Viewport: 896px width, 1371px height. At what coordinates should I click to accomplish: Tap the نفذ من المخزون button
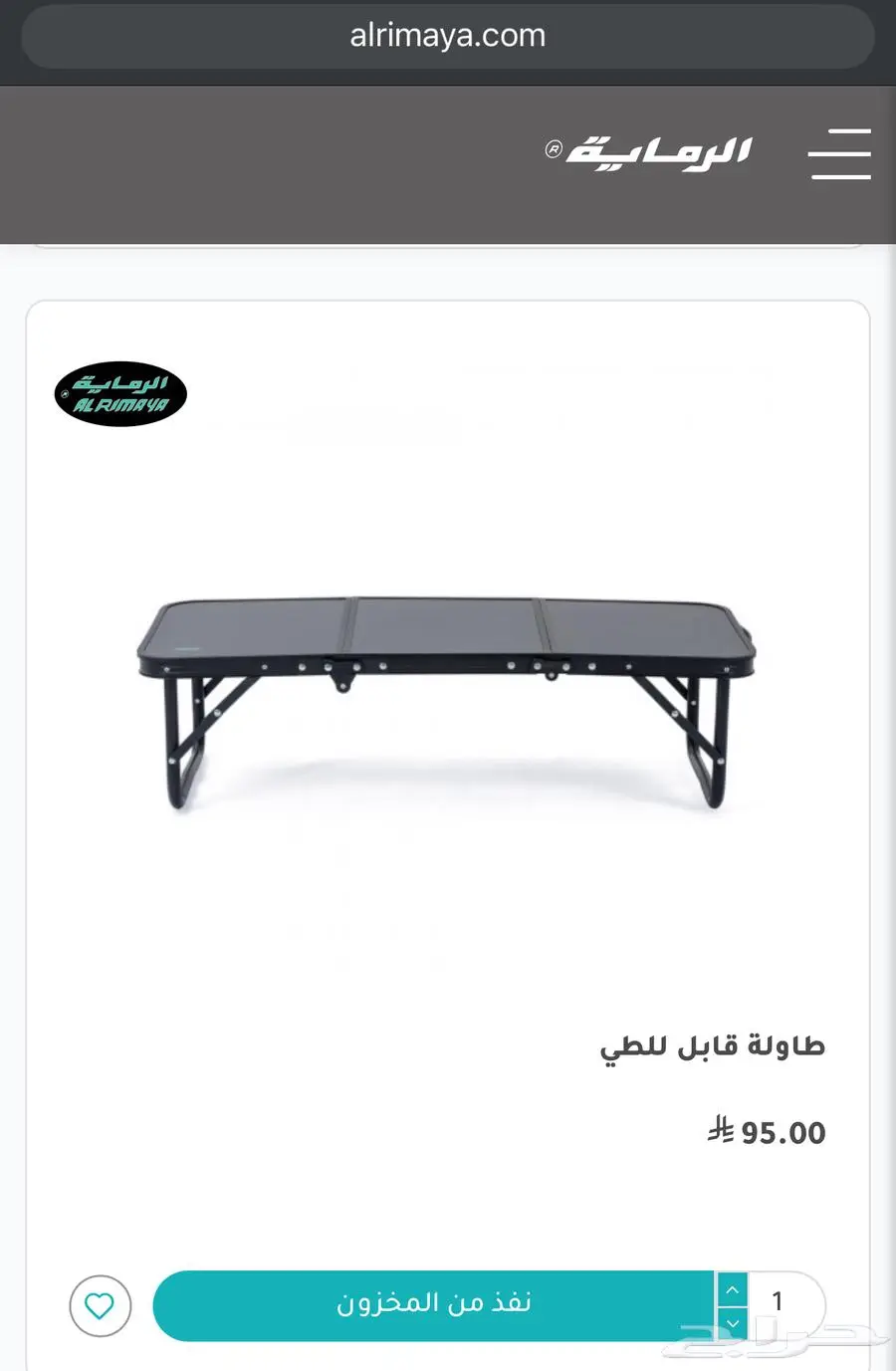coord(434,1303)
